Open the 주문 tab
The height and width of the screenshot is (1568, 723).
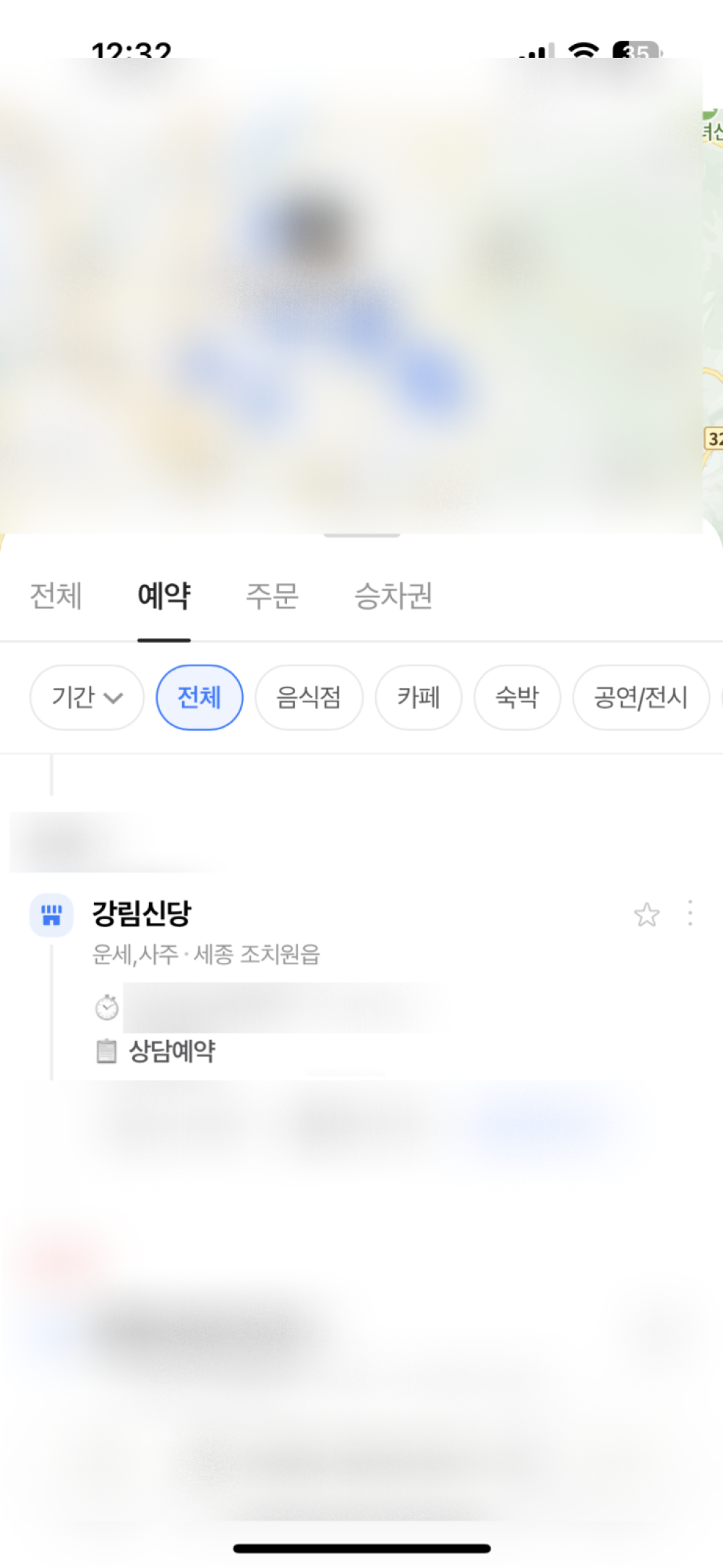272,596
